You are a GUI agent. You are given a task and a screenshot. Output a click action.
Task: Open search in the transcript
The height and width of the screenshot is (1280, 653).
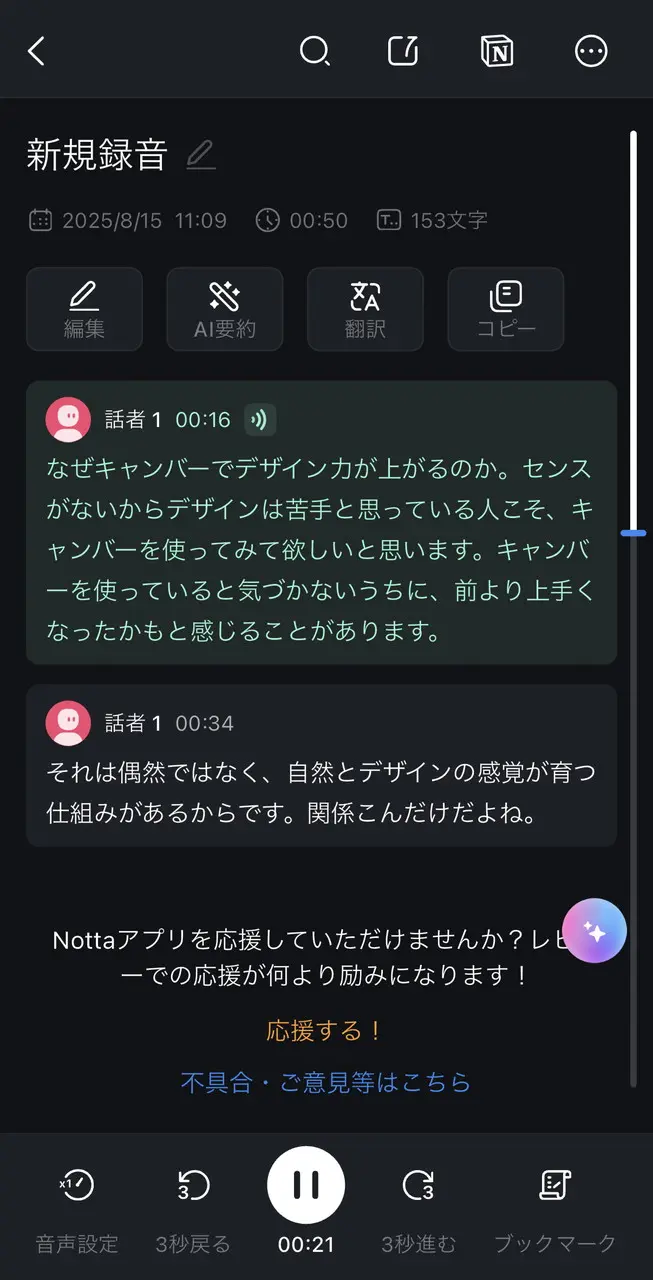pyautogui.click(x=315, y=51)
